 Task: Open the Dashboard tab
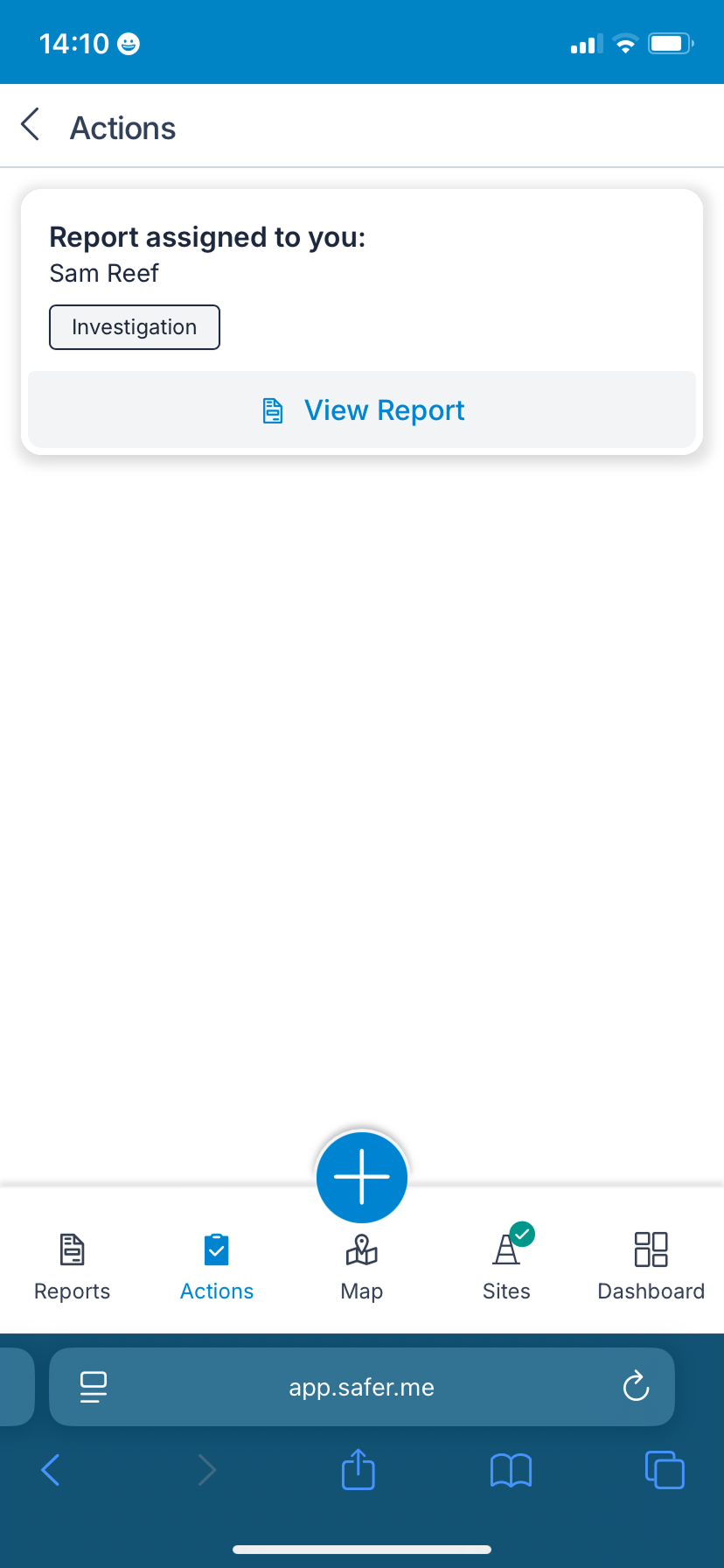pos(651,1266)
